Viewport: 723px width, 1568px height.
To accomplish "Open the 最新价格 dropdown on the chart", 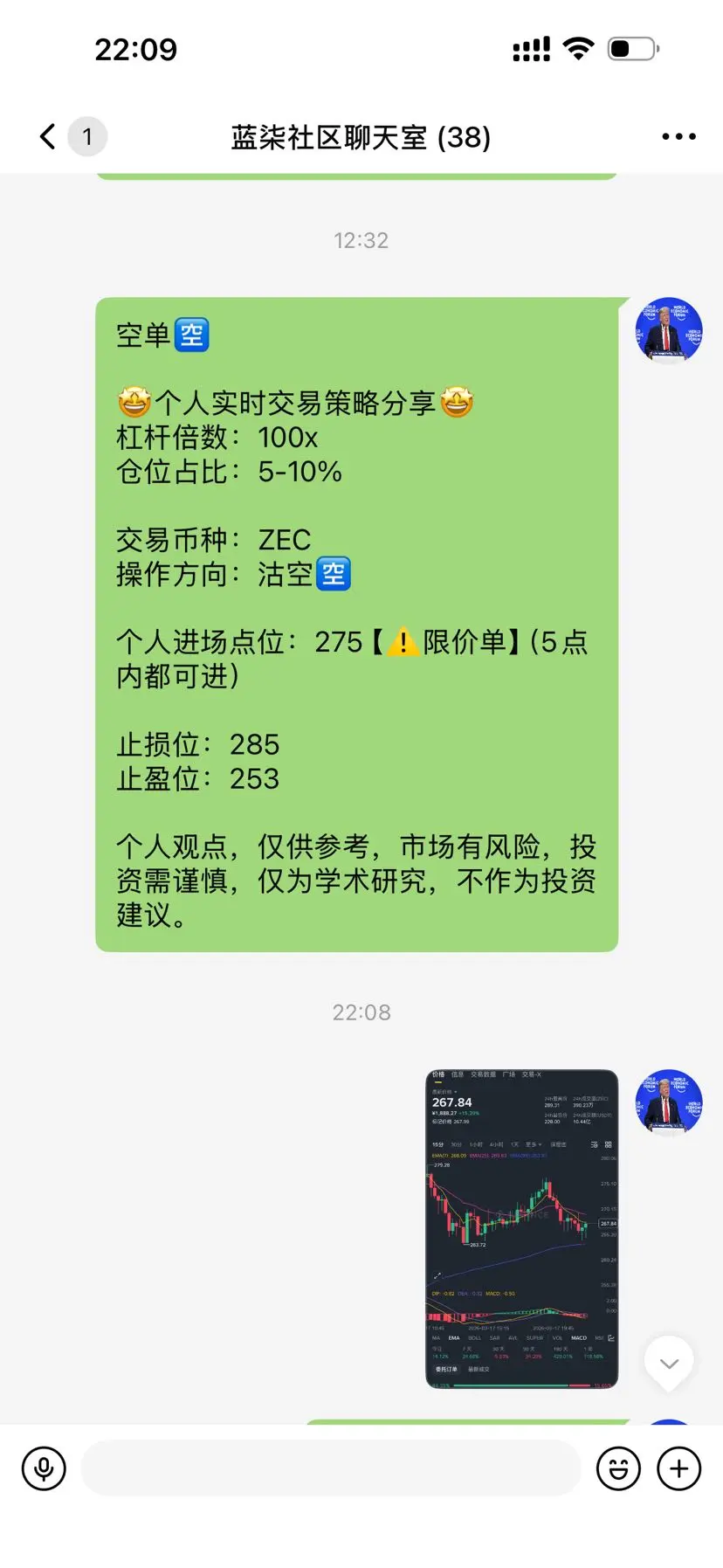I will coord(443,1092).
